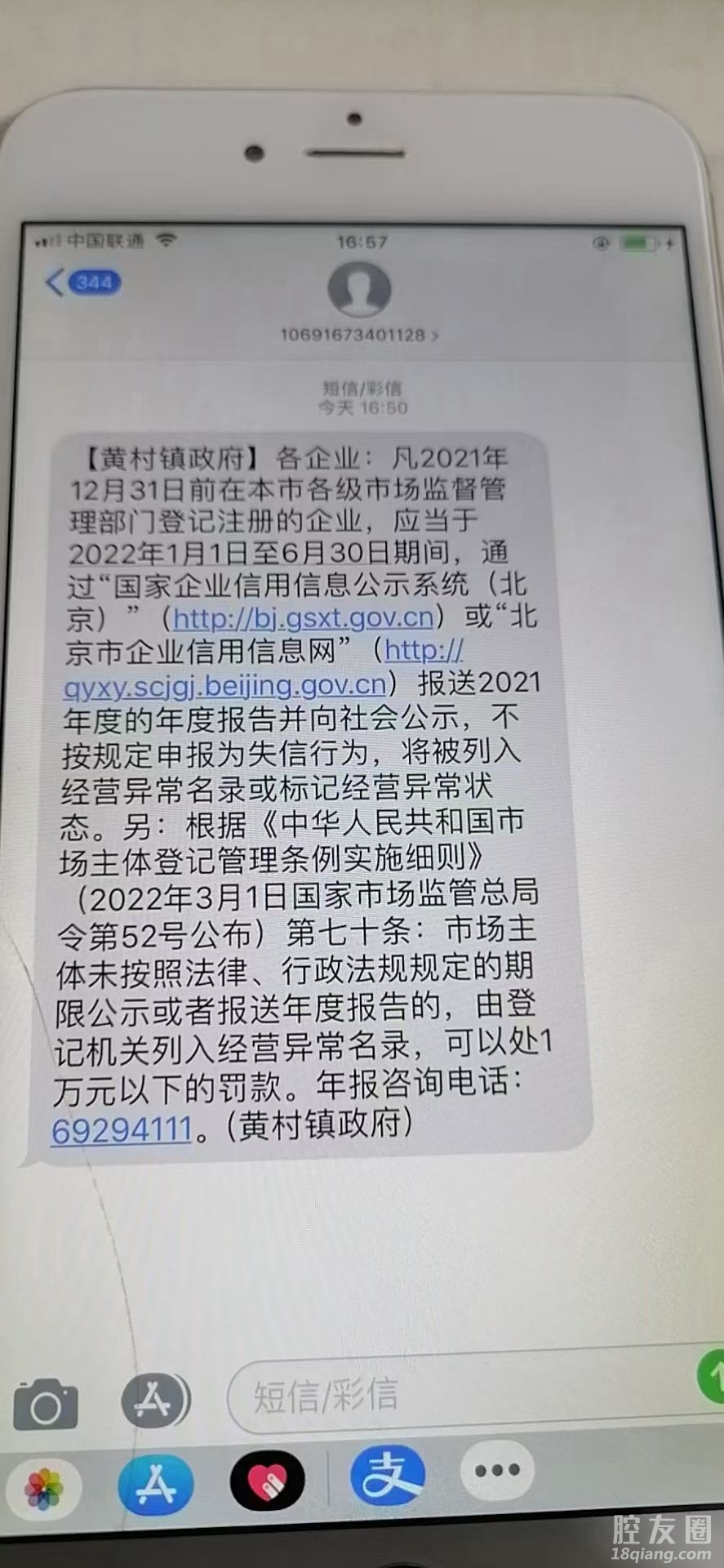The image size is (724, 1568).
Task: Open the Photos app in drawer
Action: (x=44, y=1488)
